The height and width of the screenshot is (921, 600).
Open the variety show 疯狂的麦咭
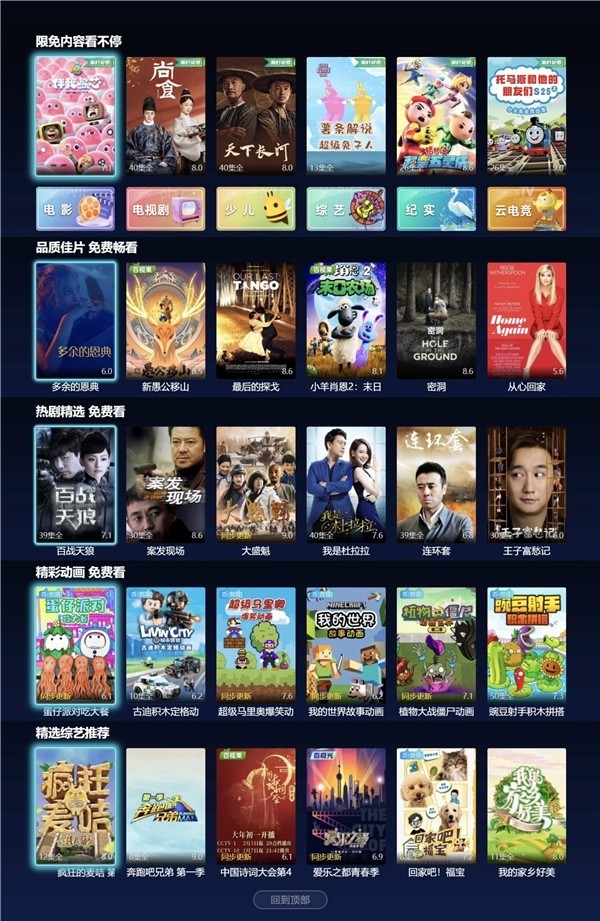(75, 805)
